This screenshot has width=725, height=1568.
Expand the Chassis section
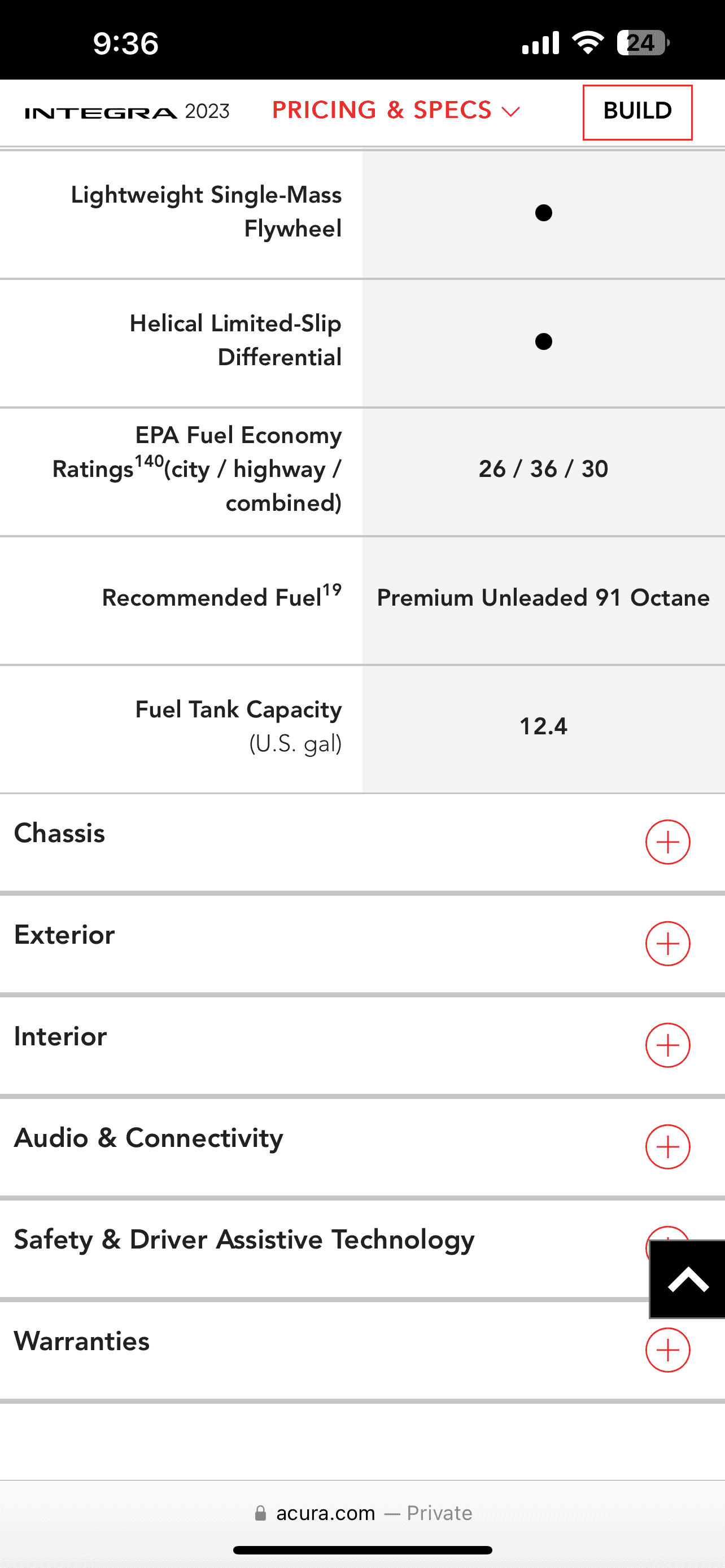pyautogui.click(x=667, y=842)
